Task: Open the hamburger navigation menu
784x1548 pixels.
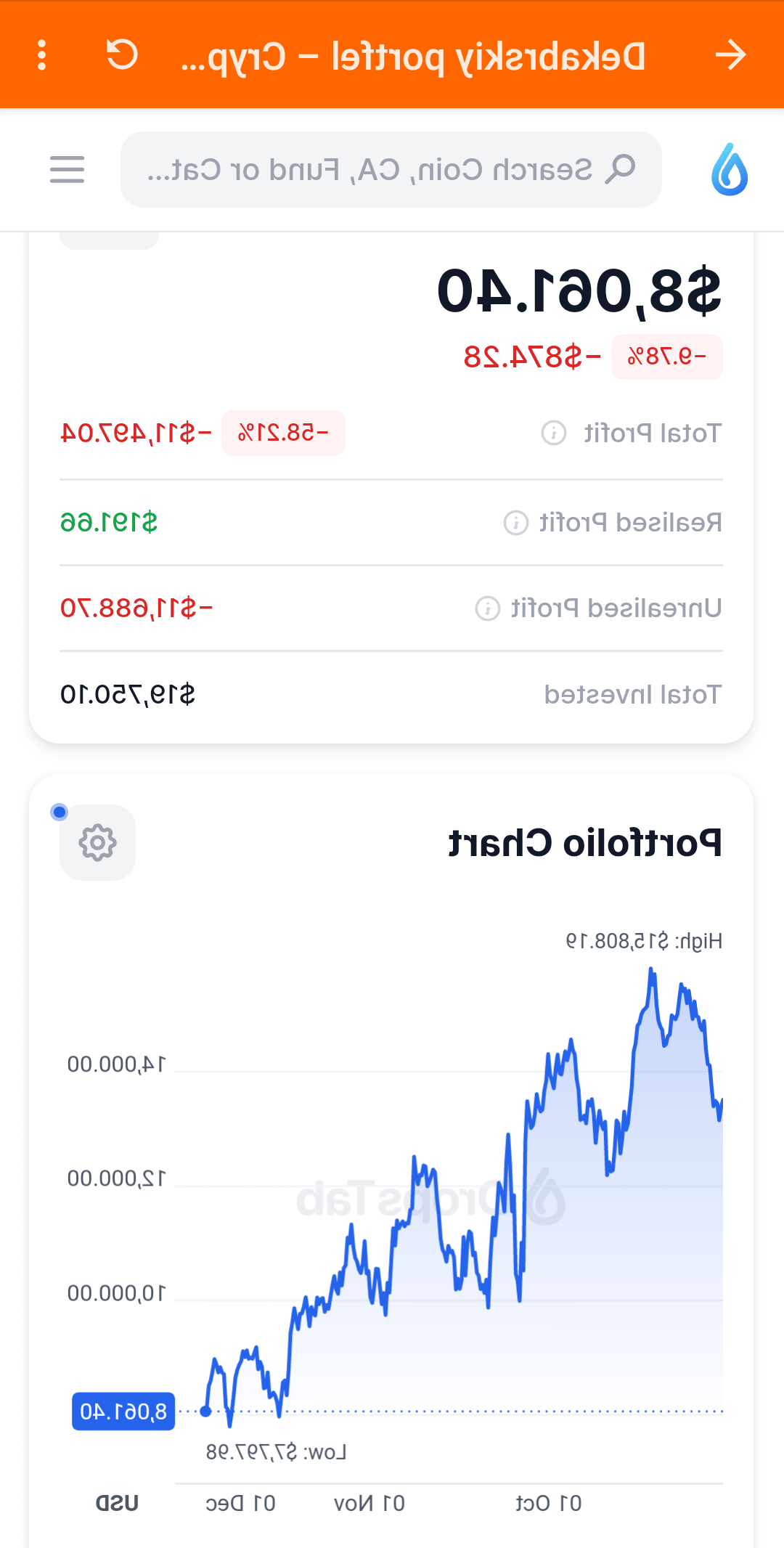Action: 67,170
